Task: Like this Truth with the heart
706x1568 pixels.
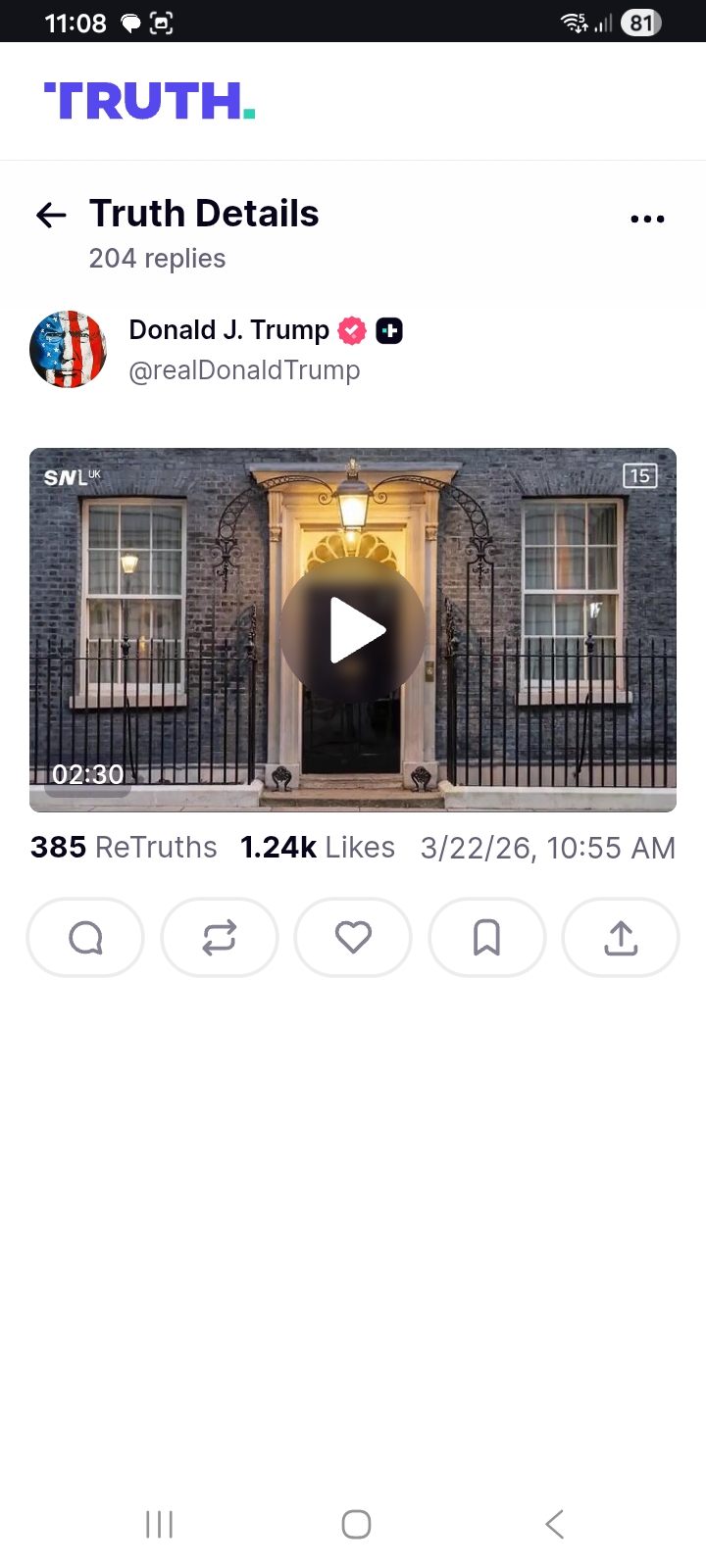Action: point(353,938)
